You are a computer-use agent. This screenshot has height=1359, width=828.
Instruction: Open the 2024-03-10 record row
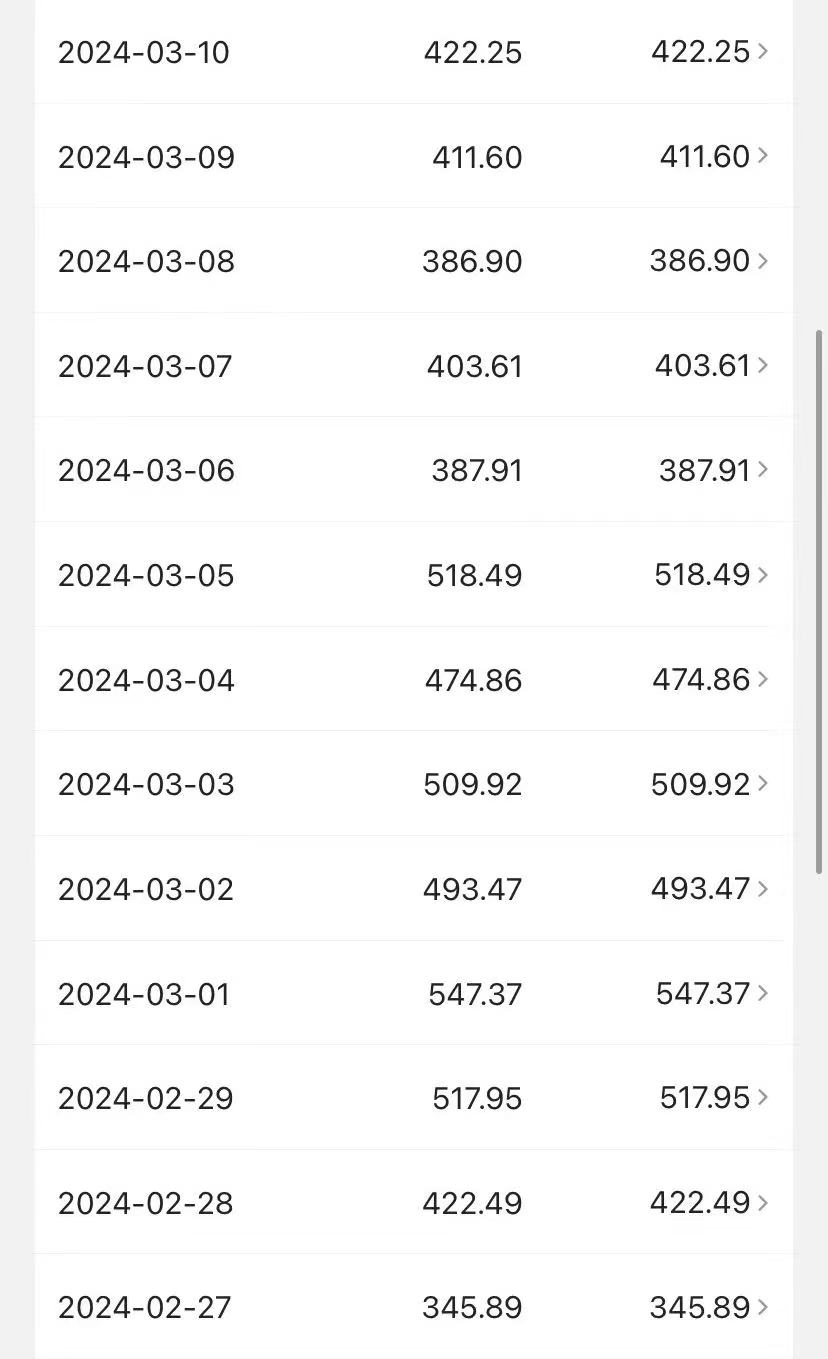tap(413, 52)
